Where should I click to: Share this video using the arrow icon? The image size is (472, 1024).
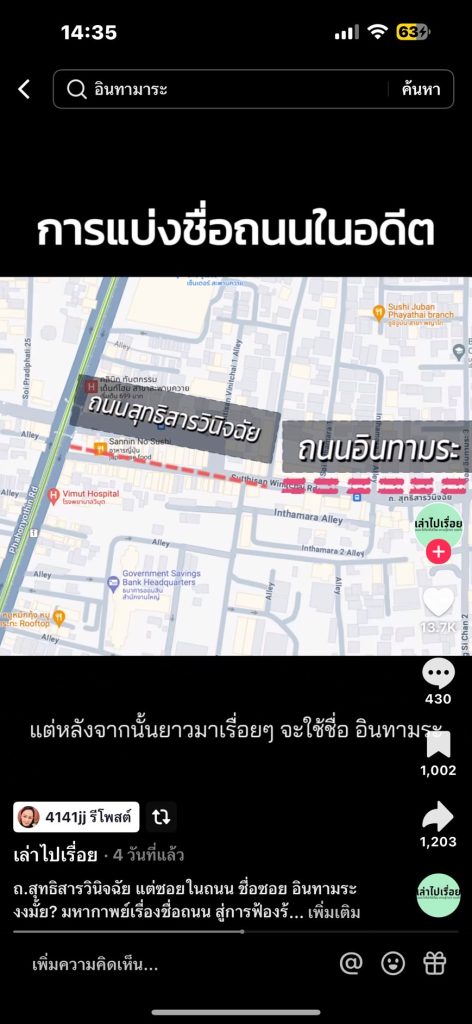point(438,816)
